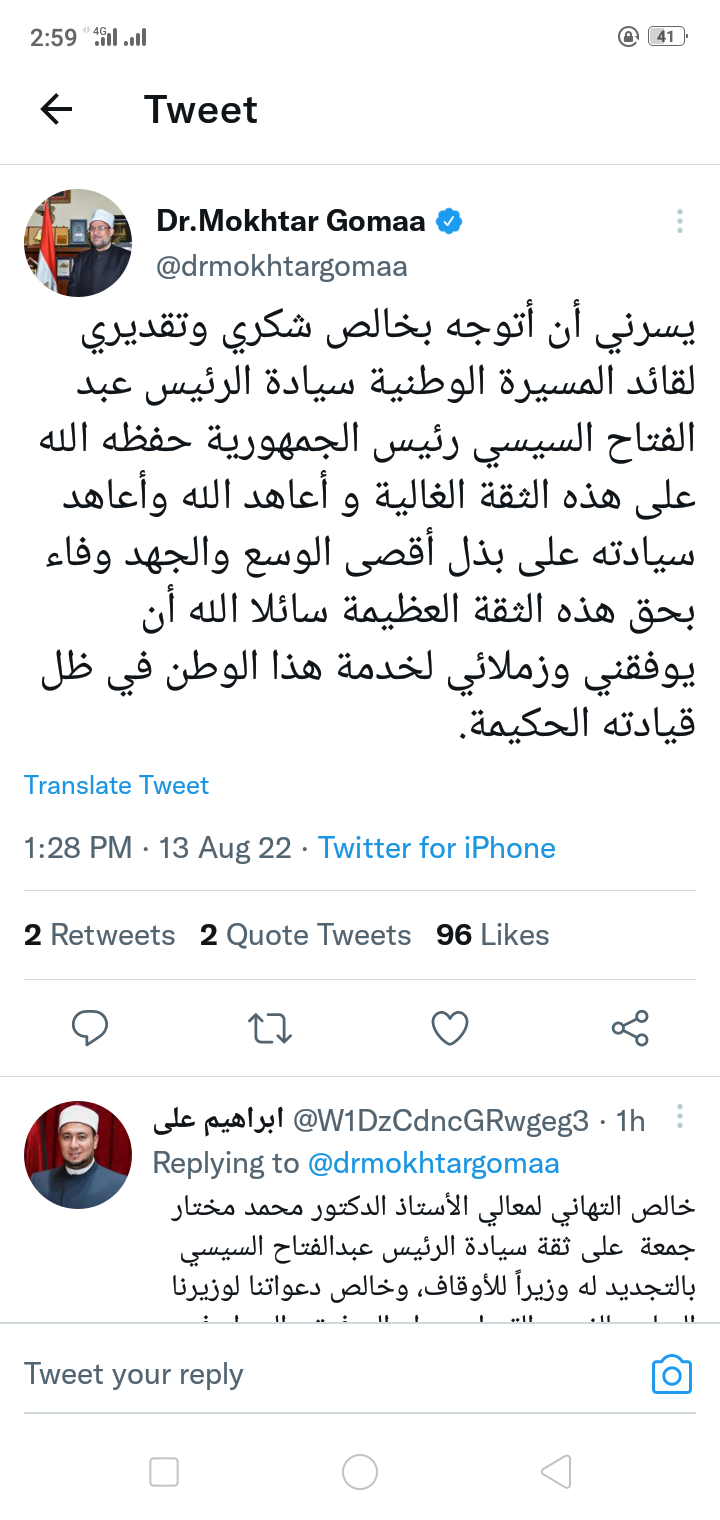Reply to the main tweet
Viewport: 720px width, 1520px height.
(90, 1028)
